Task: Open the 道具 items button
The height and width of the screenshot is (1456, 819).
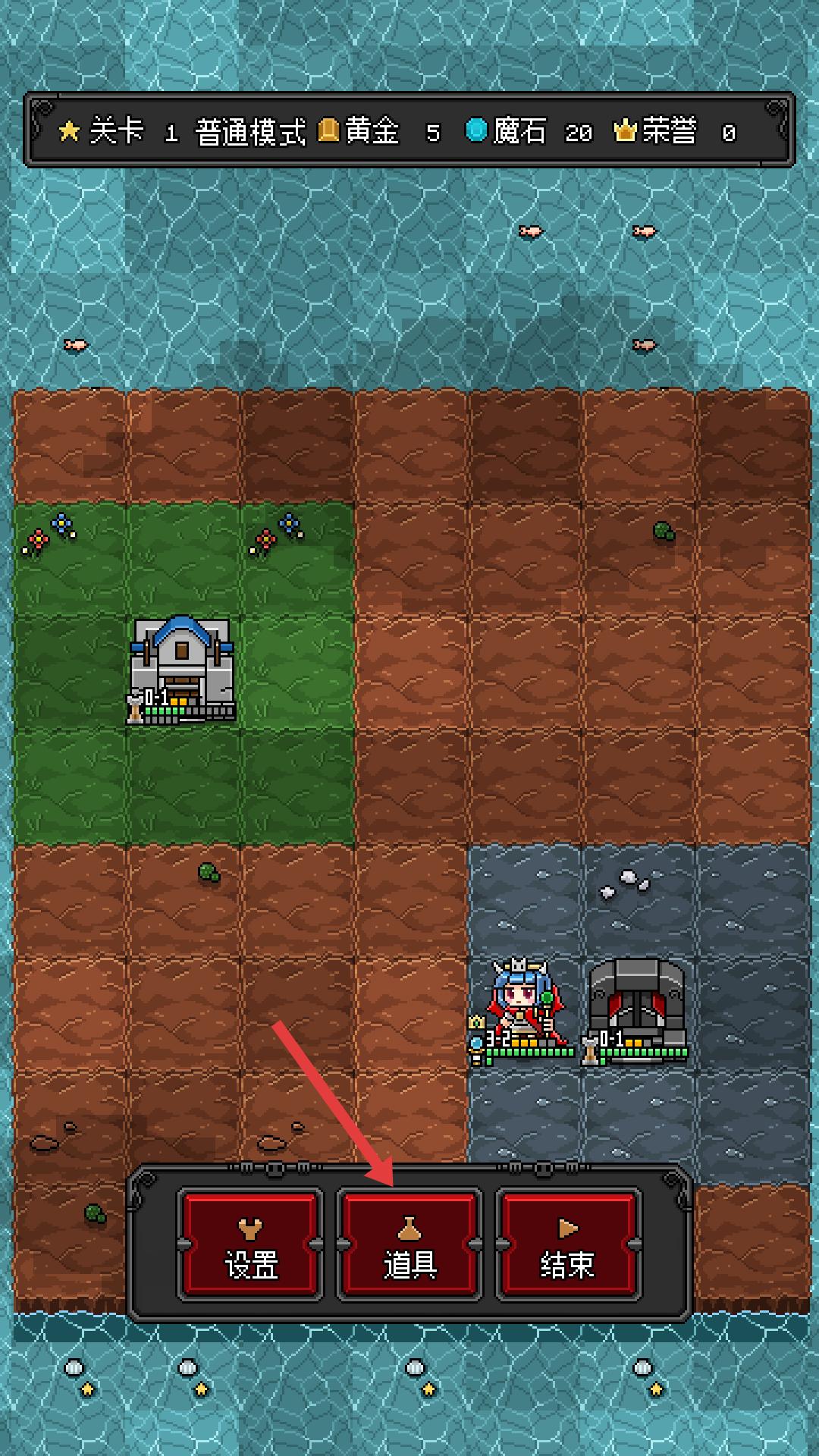Action: coord(409,1244)
